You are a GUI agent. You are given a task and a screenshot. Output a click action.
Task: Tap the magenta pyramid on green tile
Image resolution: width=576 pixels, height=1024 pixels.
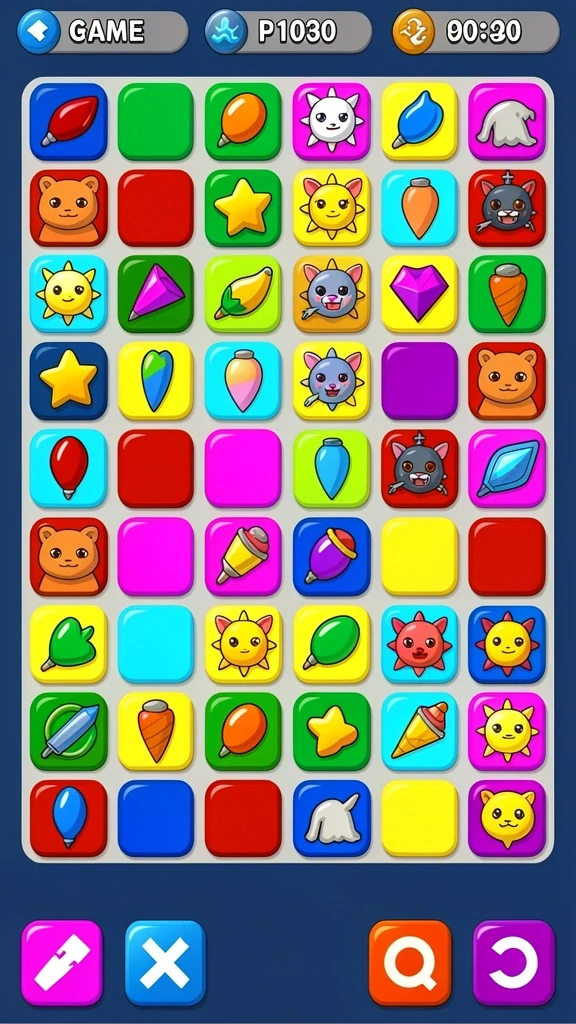[x=155, y=295]
